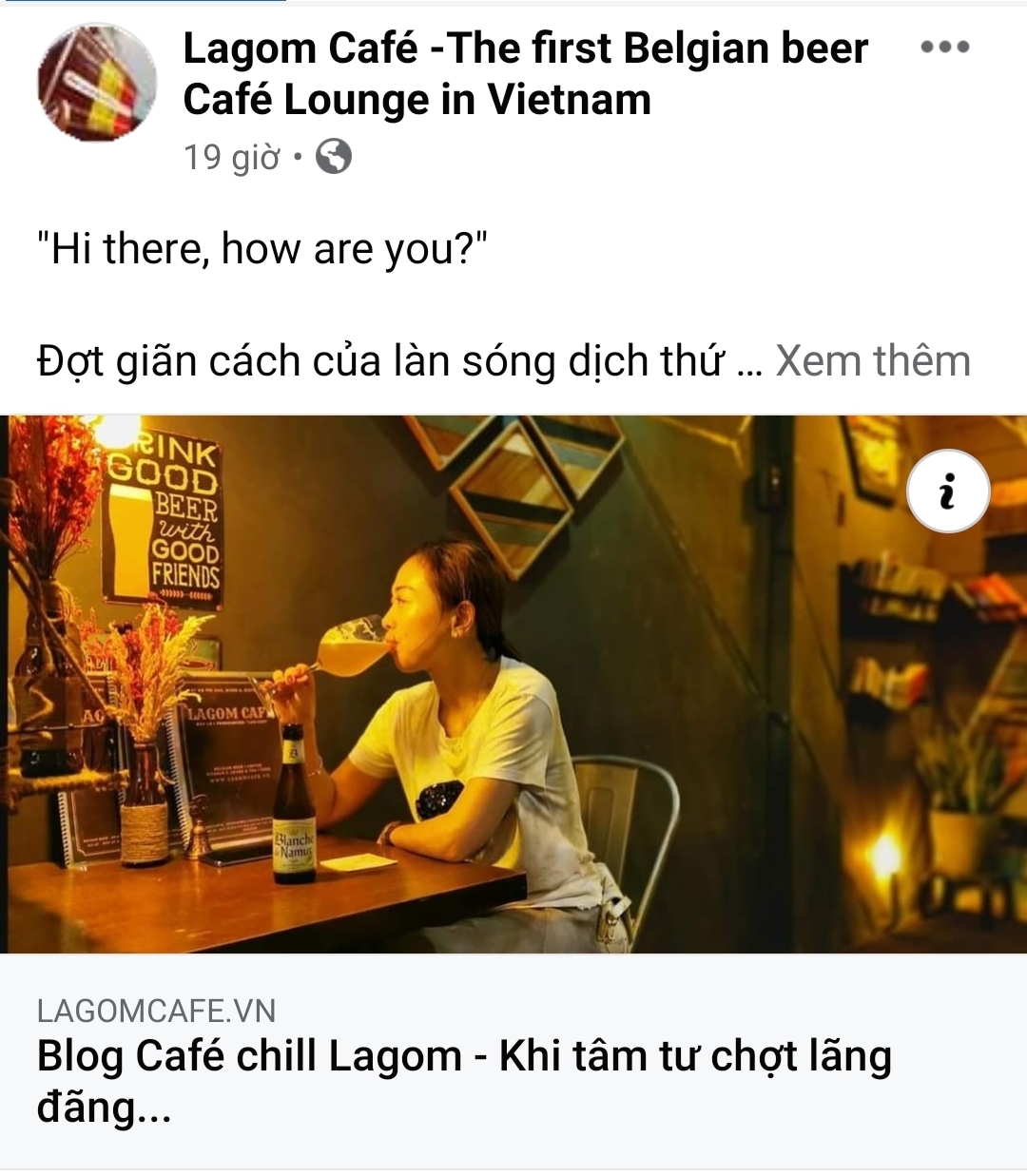Tap the info icon on link image
The image size is (1027, 1176).
947,492
